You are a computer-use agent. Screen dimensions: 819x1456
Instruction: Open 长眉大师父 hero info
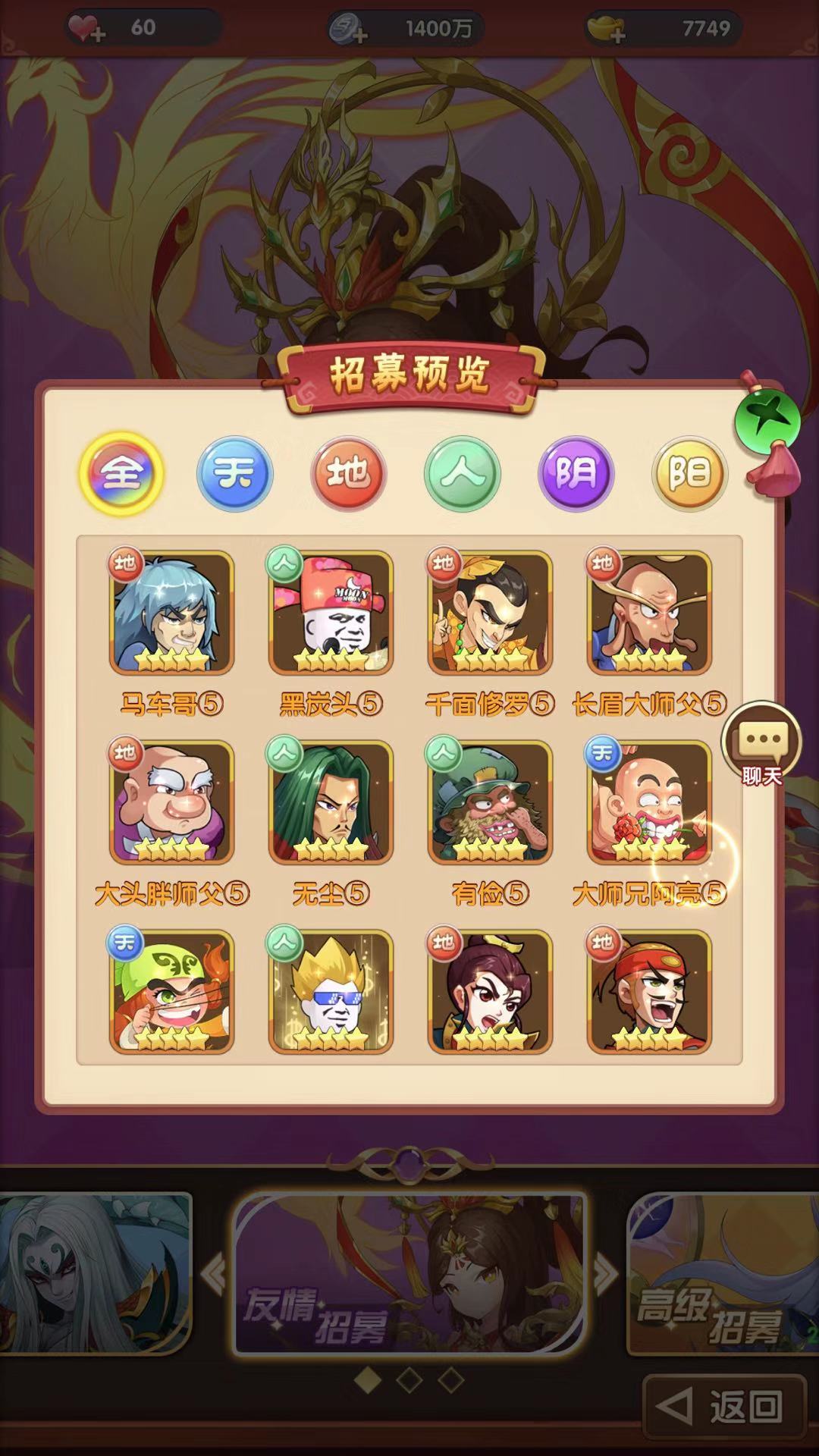(x=649, y=613)
